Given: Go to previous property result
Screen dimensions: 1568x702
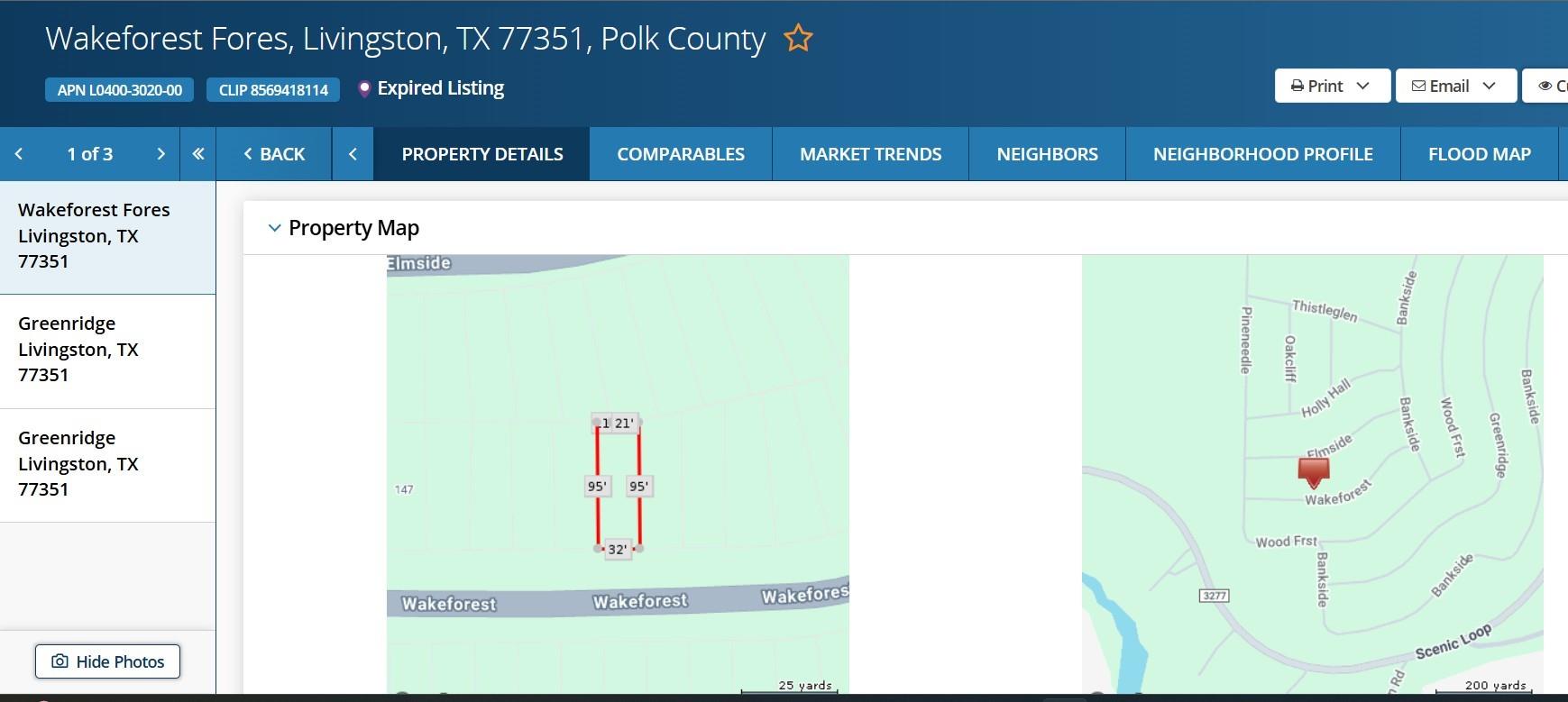Looking at the screenshot, I should 19,154.
